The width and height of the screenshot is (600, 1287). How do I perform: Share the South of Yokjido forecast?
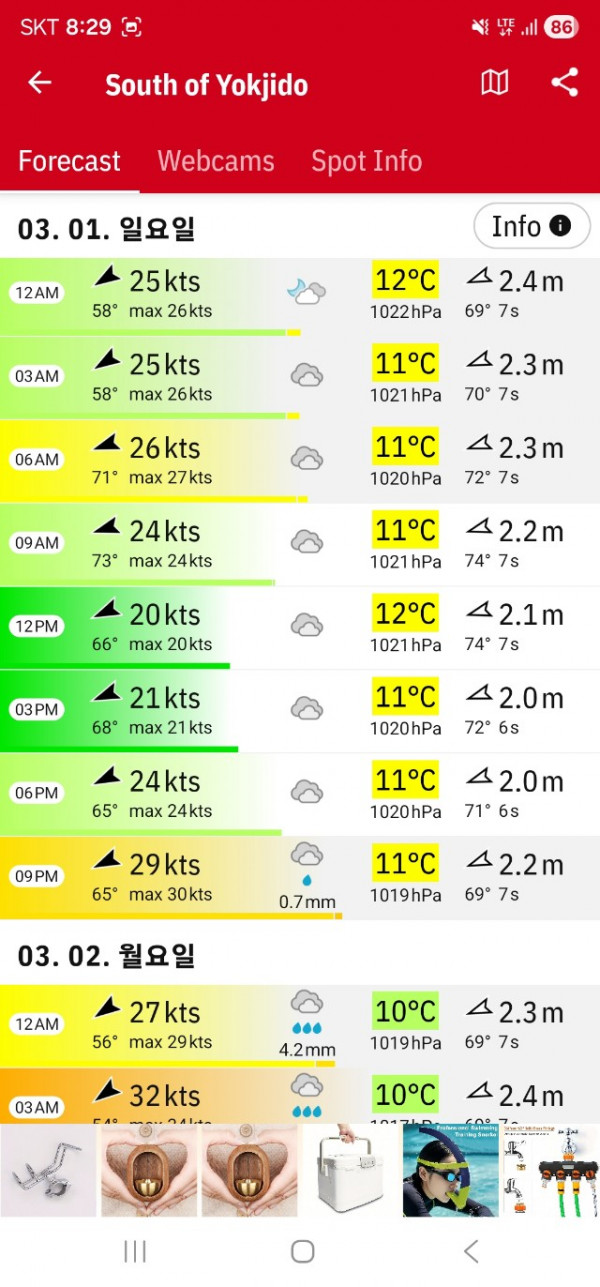coord(565,83)
